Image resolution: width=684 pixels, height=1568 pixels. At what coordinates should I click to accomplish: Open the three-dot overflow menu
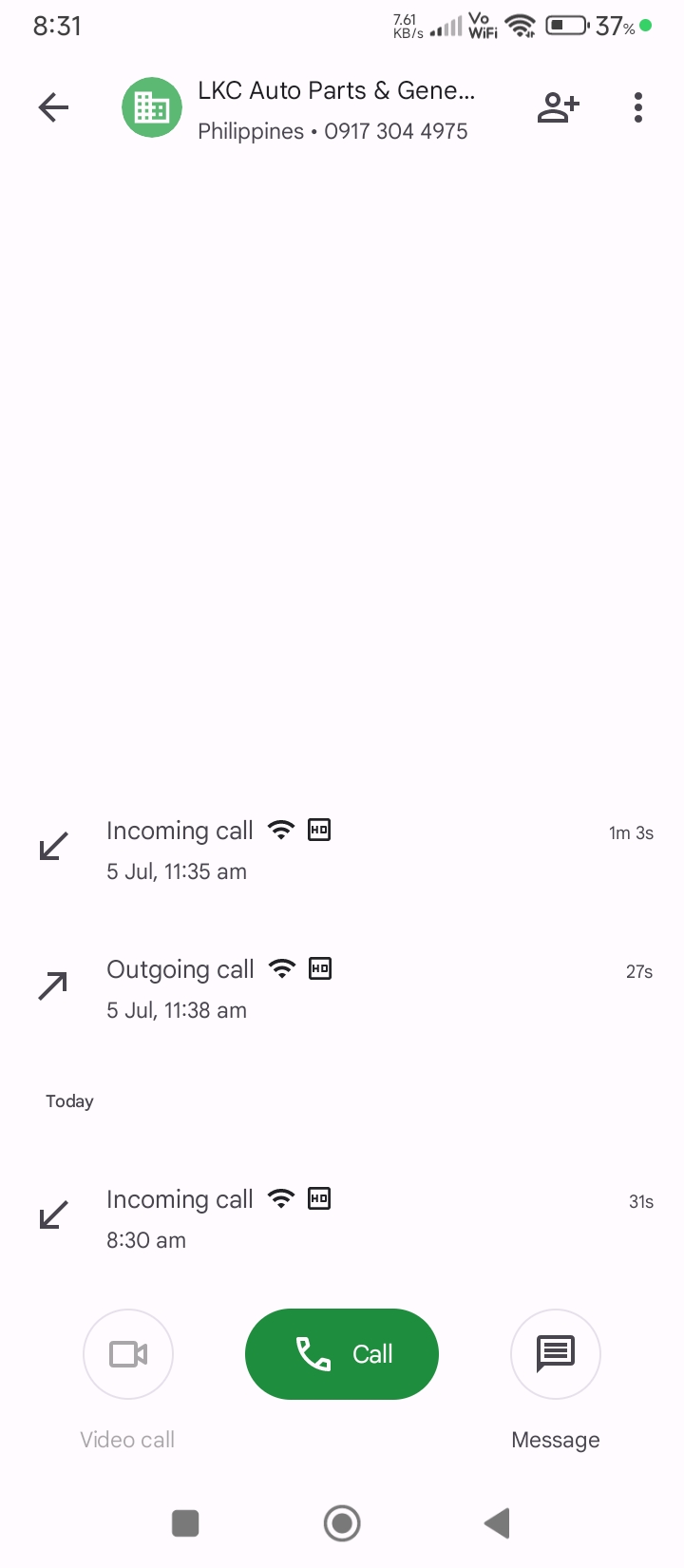[638, 107]
